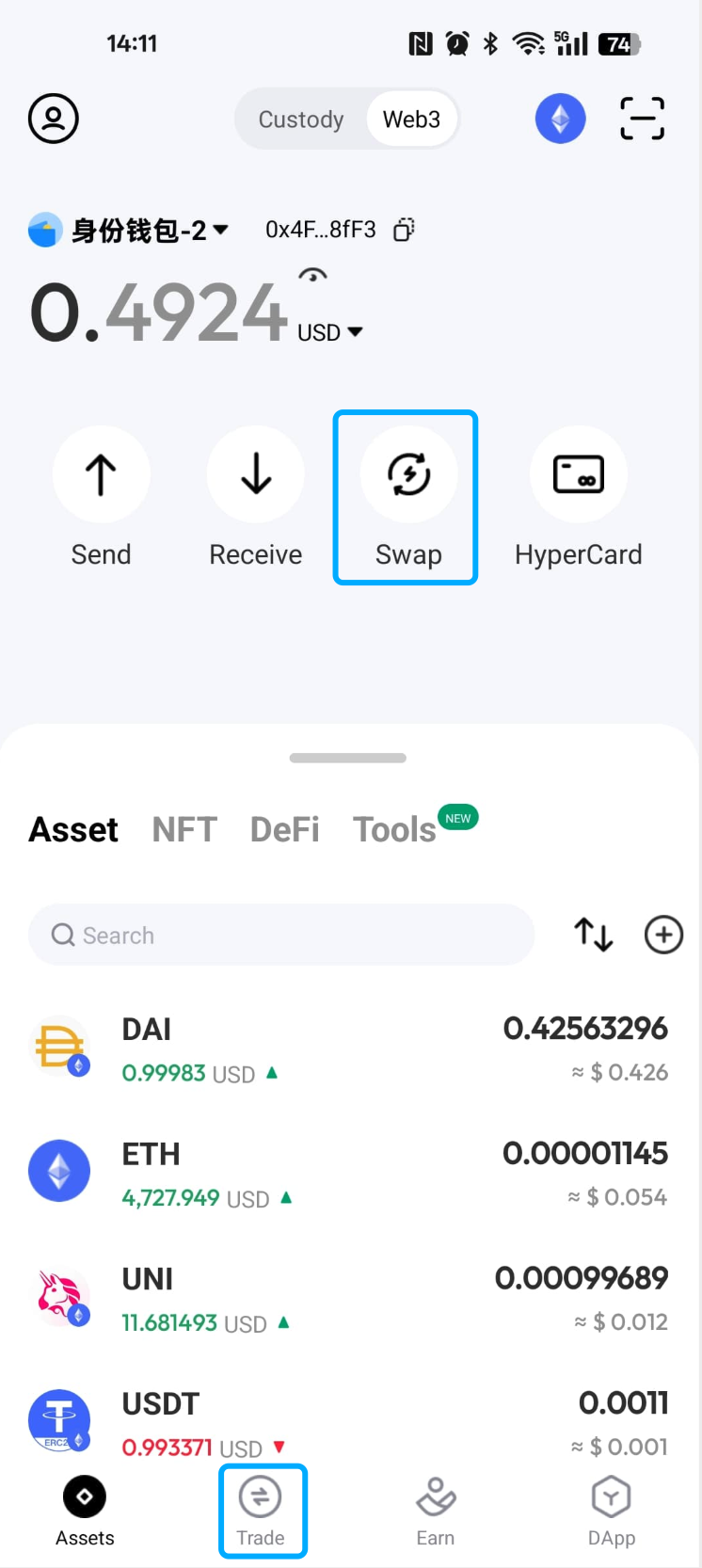Hide the balance with eye icon
Image resolution: width=702 pixels, height=1568 pixels.
[312, 276]
